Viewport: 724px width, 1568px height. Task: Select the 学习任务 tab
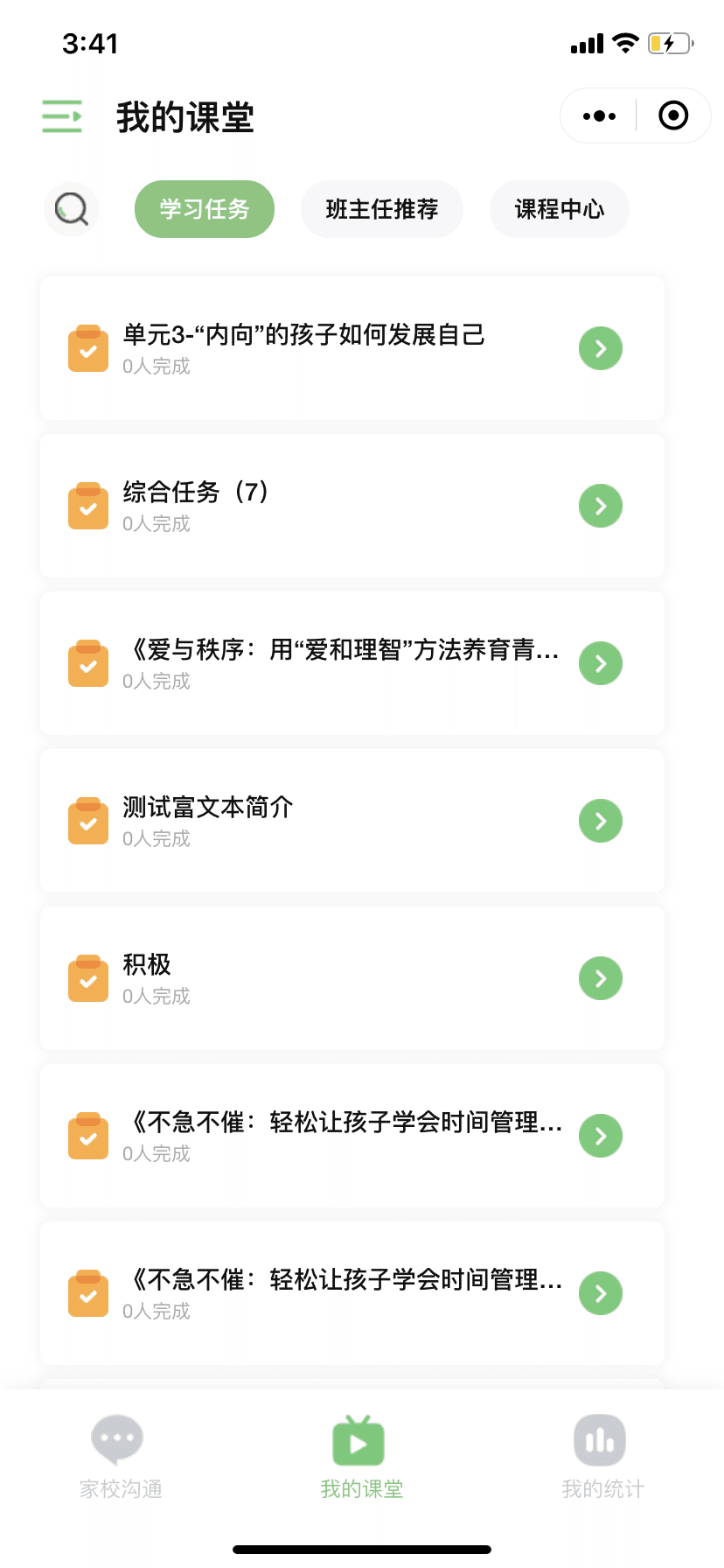[205, 209]
